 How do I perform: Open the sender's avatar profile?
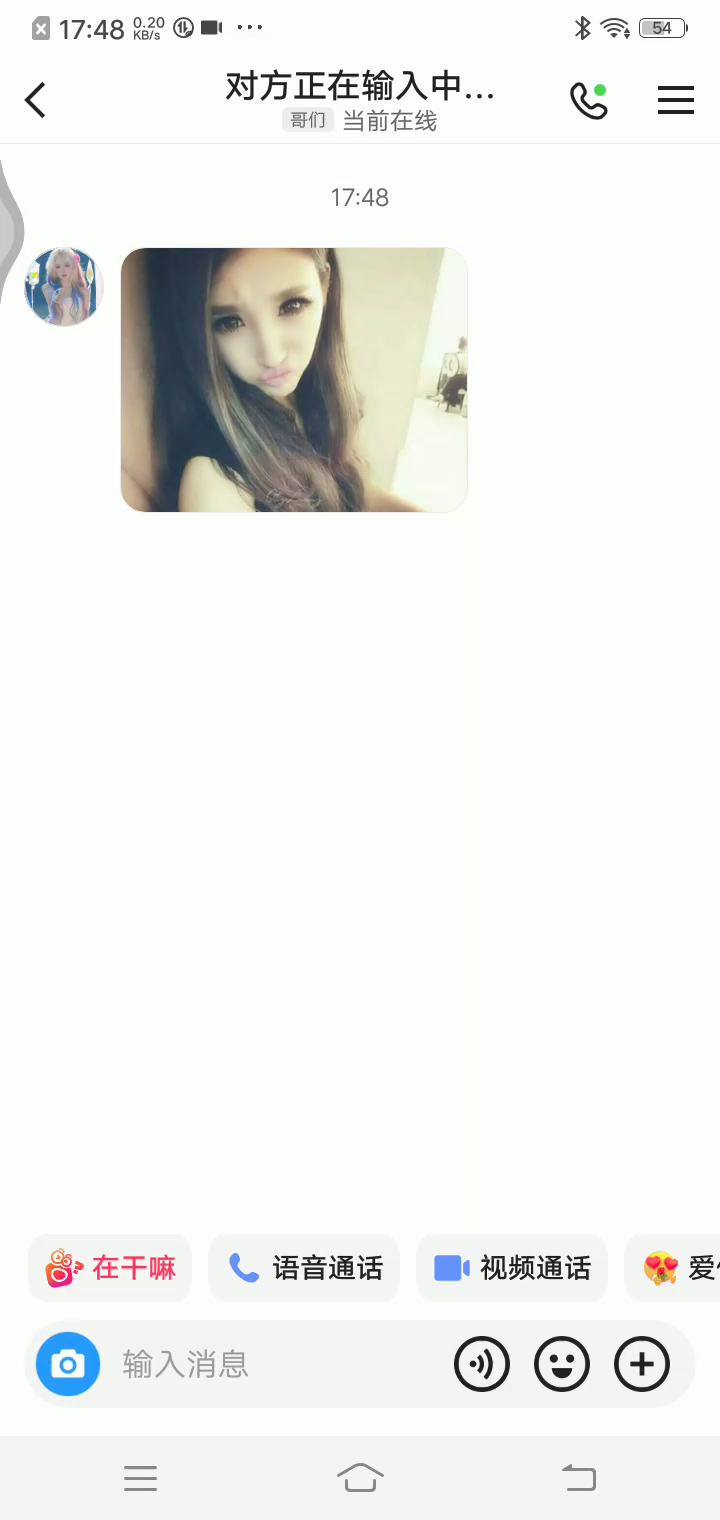(64, 287)
